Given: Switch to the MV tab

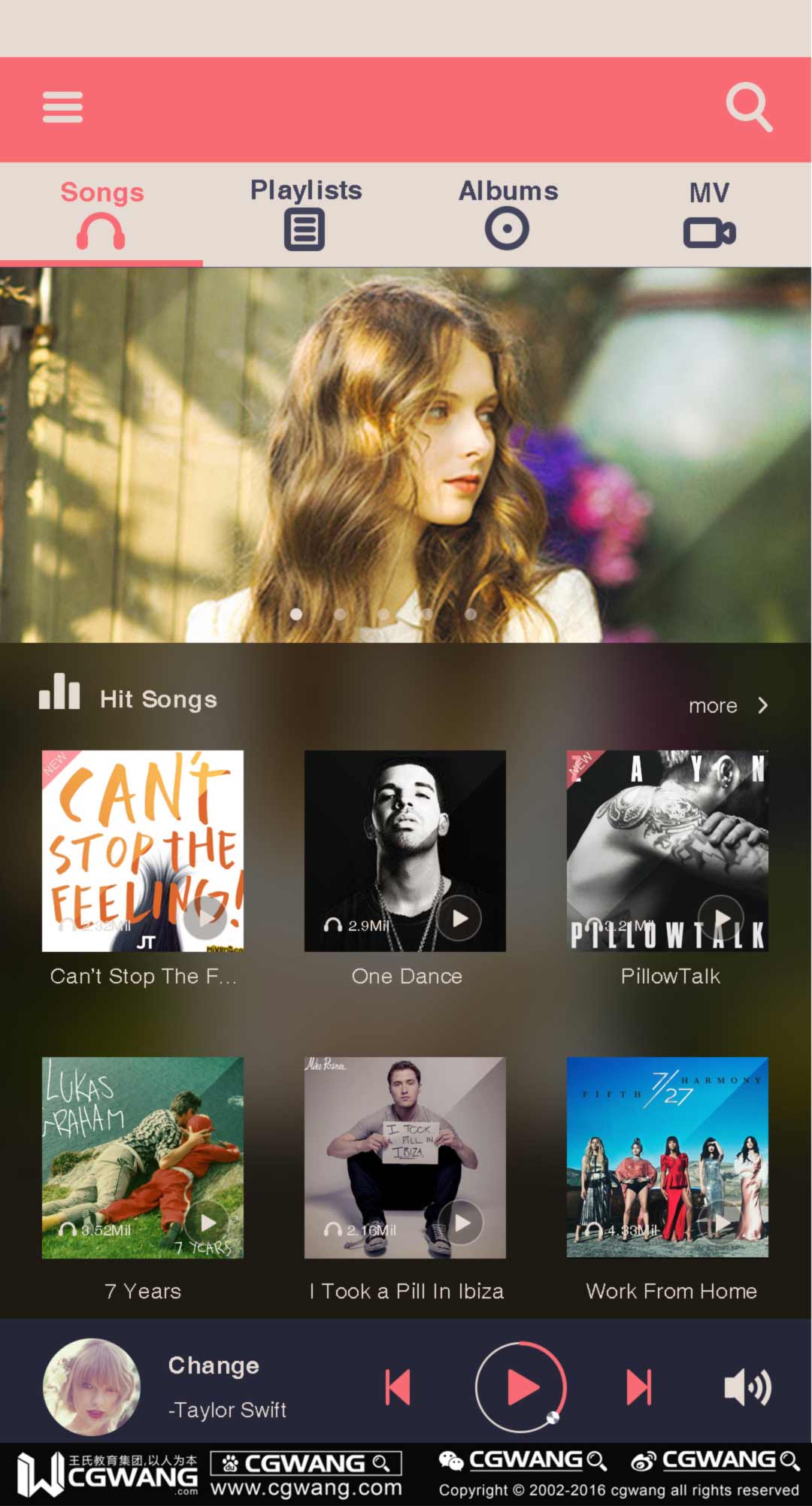Looking at the screenshot, I should (709, 214).
